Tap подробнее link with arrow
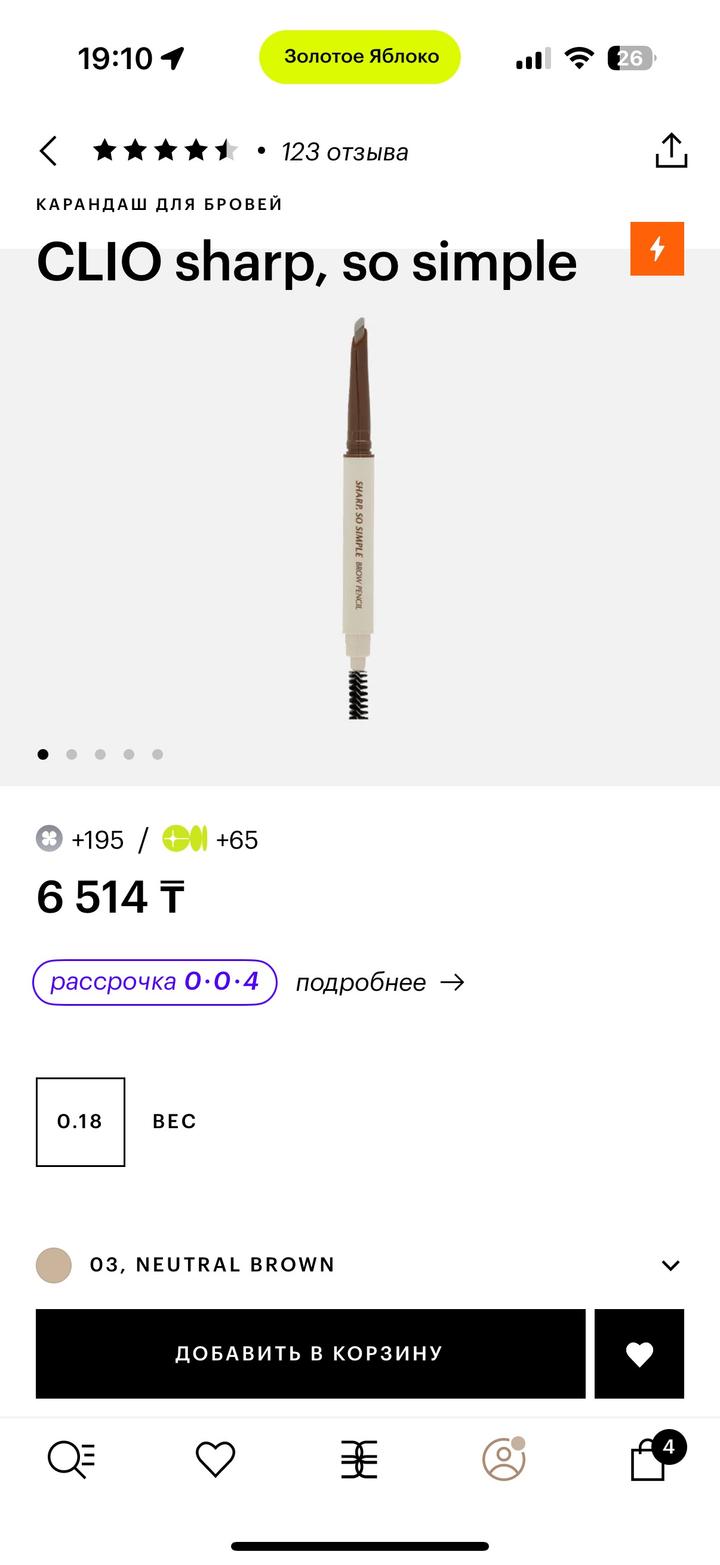 [380, 982]
